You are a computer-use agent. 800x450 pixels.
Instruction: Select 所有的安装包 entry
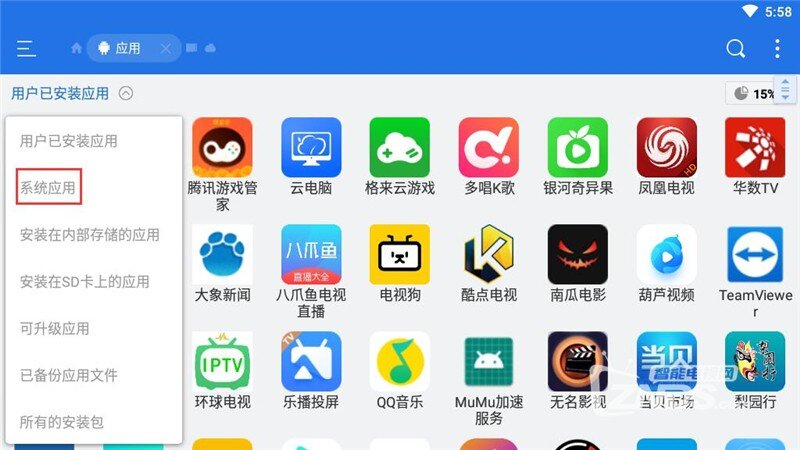(x=62, y=423)
